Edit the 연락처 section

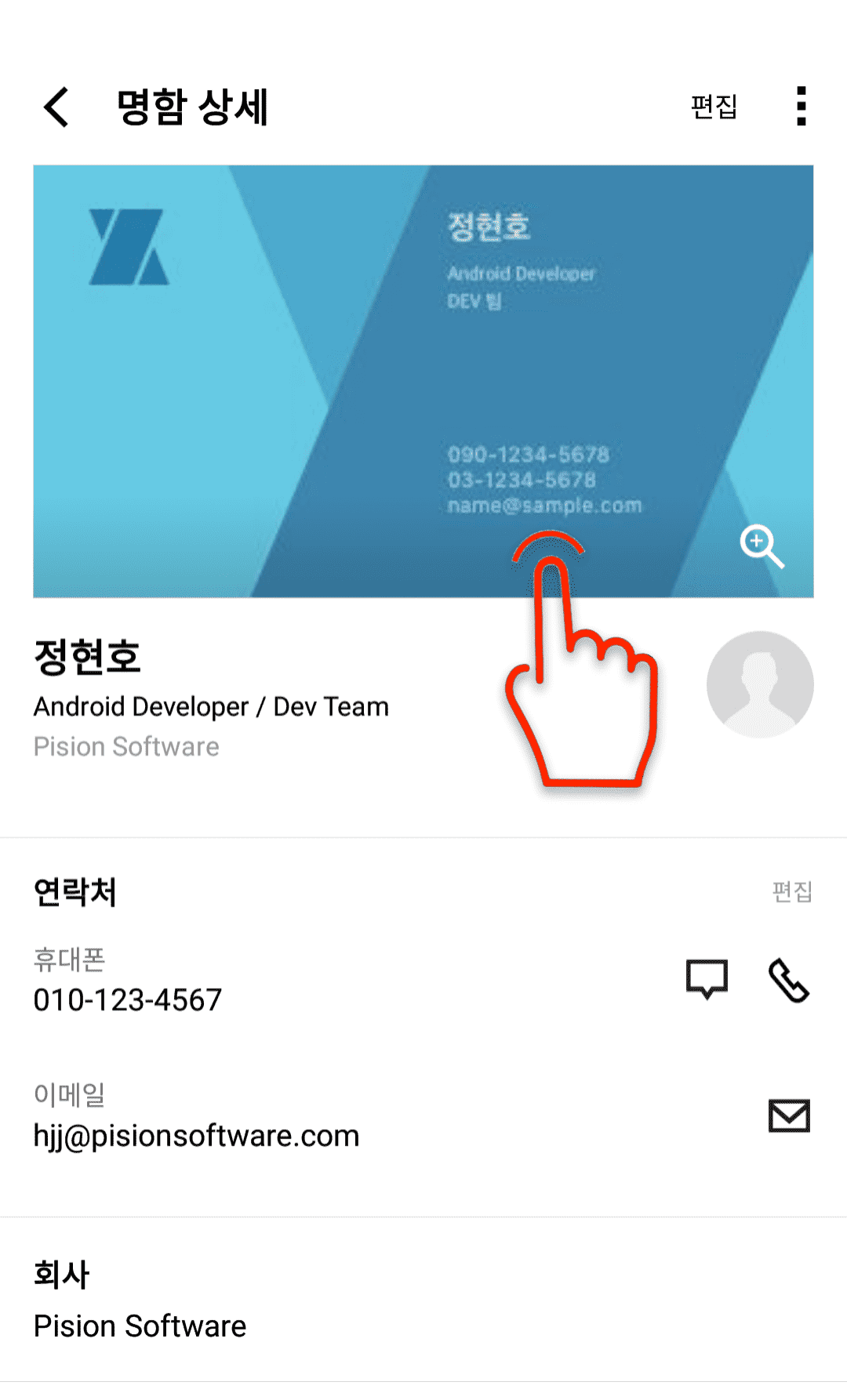point(792,891)
